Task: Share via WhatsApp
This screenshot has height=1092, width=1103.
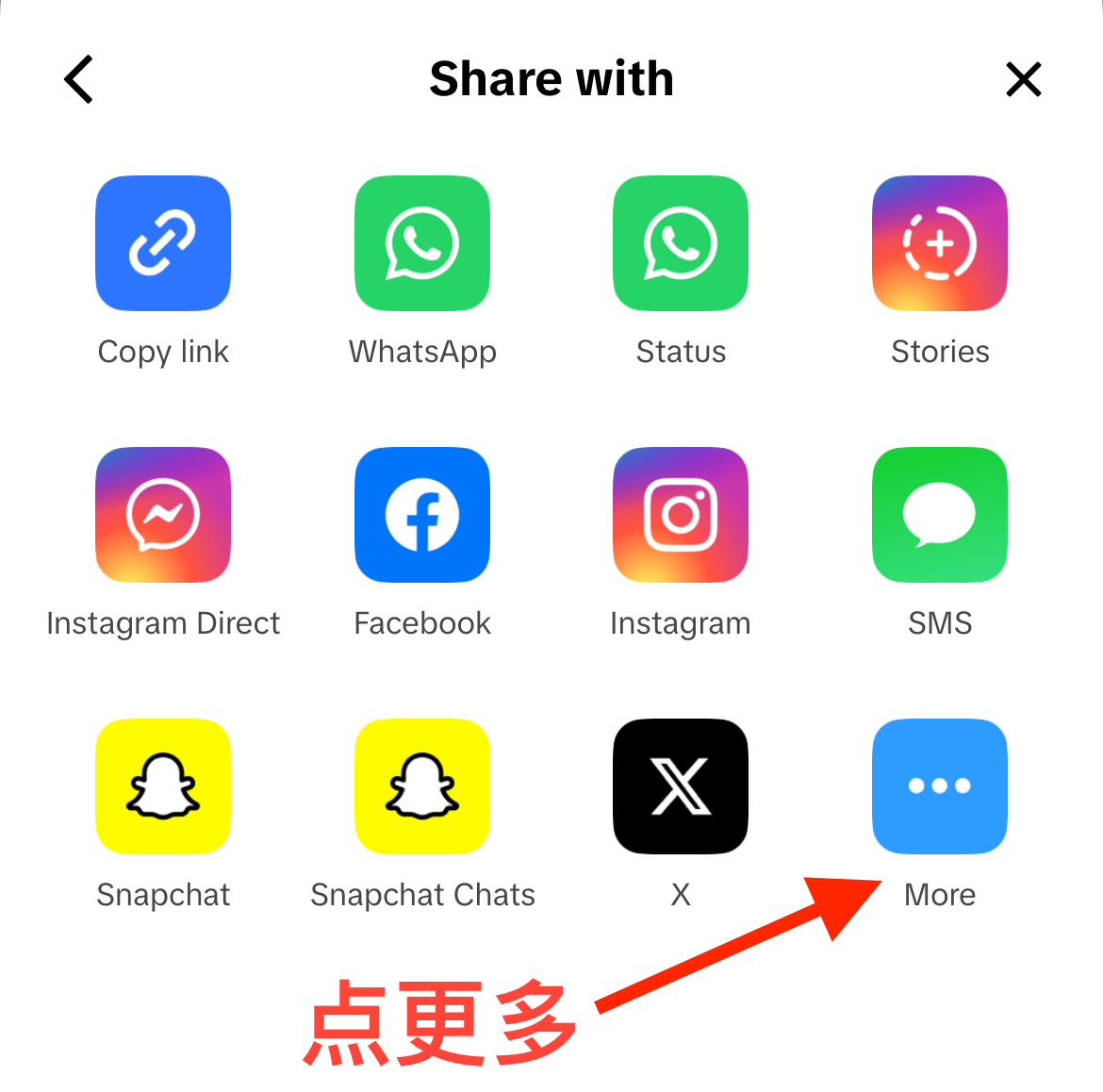Action: (x=422, y=243)
